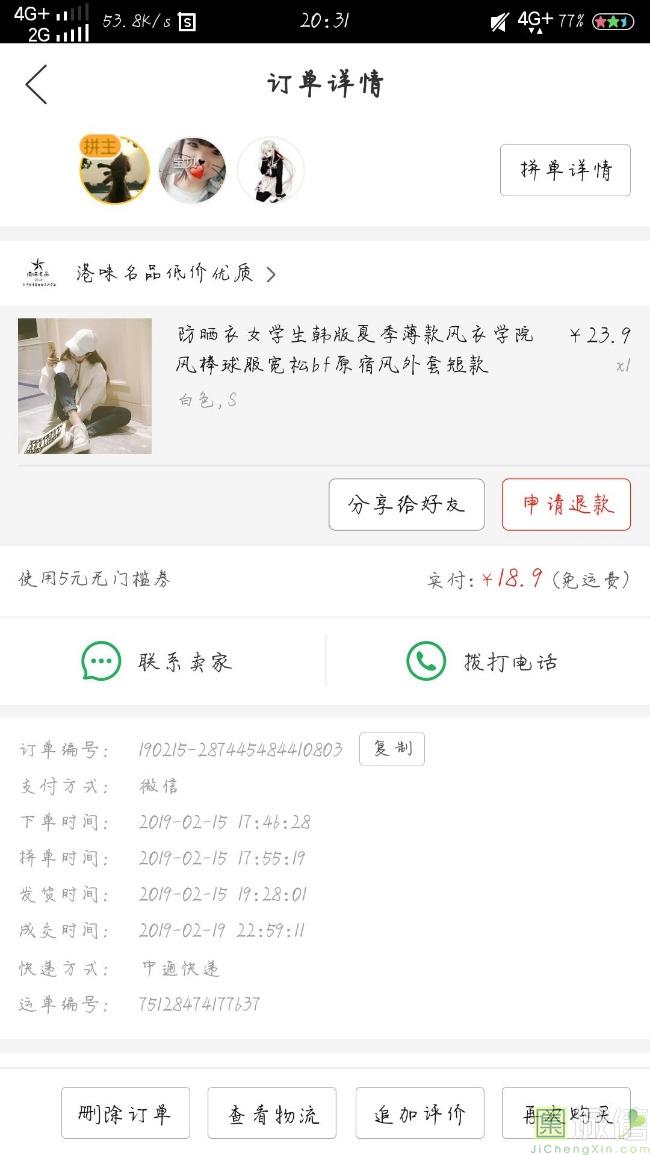Open the 港味名品低价优质 store page

[165, 273]
